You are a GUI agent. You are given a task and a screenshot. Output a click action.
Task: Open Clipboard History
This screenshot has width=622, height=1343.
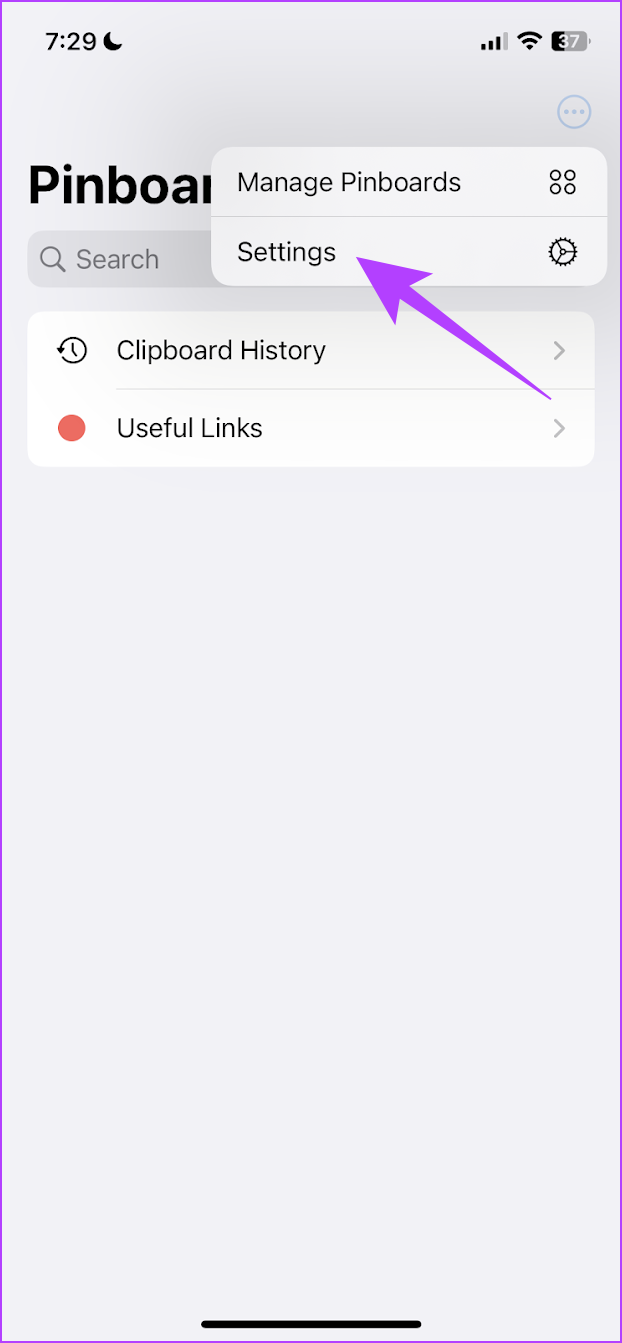[311, 350]
